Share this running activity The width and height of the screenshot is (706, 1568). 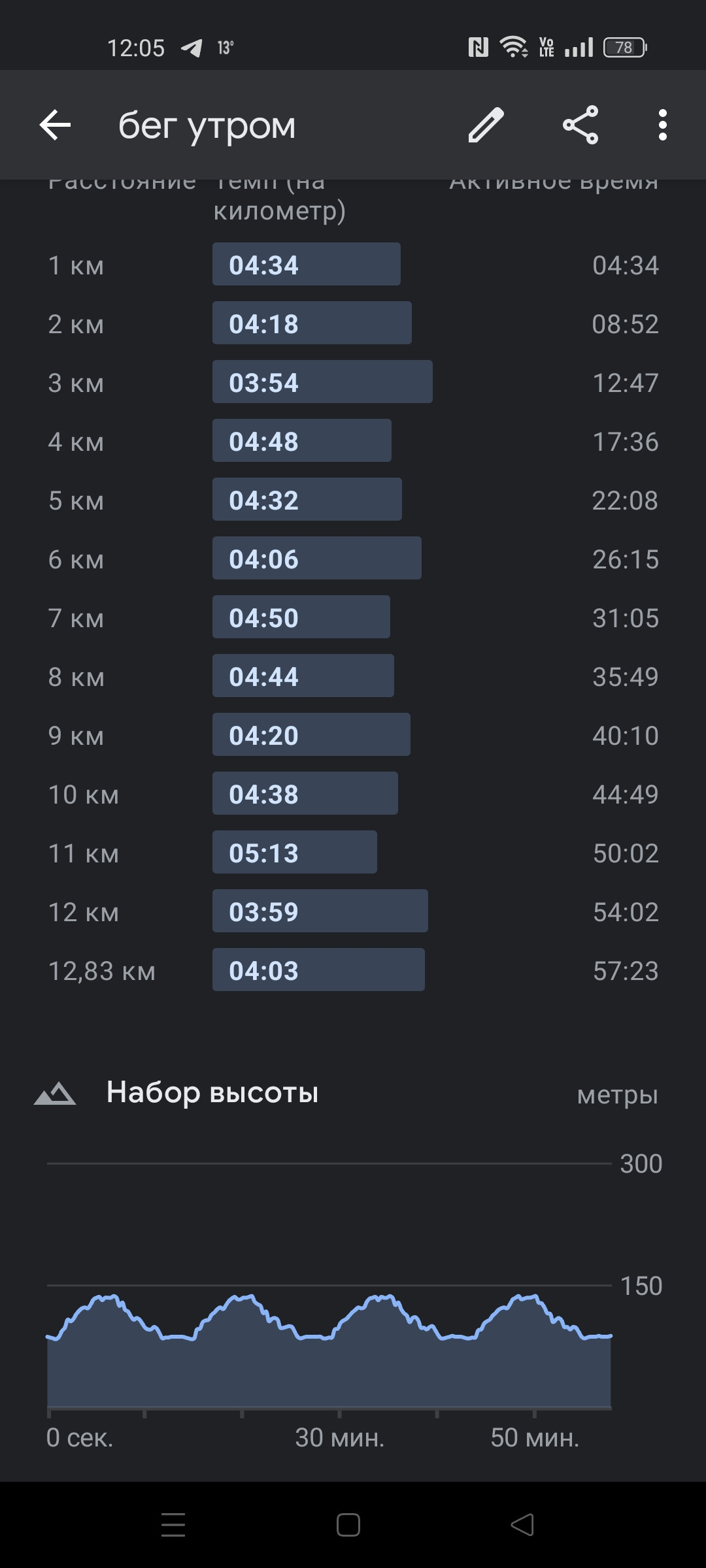coord(580,125)
